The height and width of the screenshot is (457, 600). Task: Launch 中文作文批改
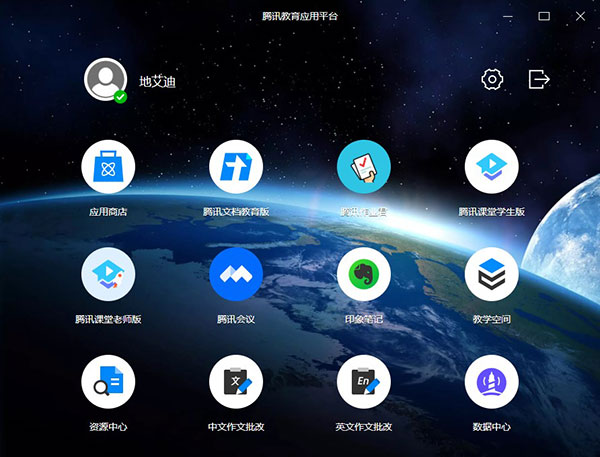coord(236,381)
